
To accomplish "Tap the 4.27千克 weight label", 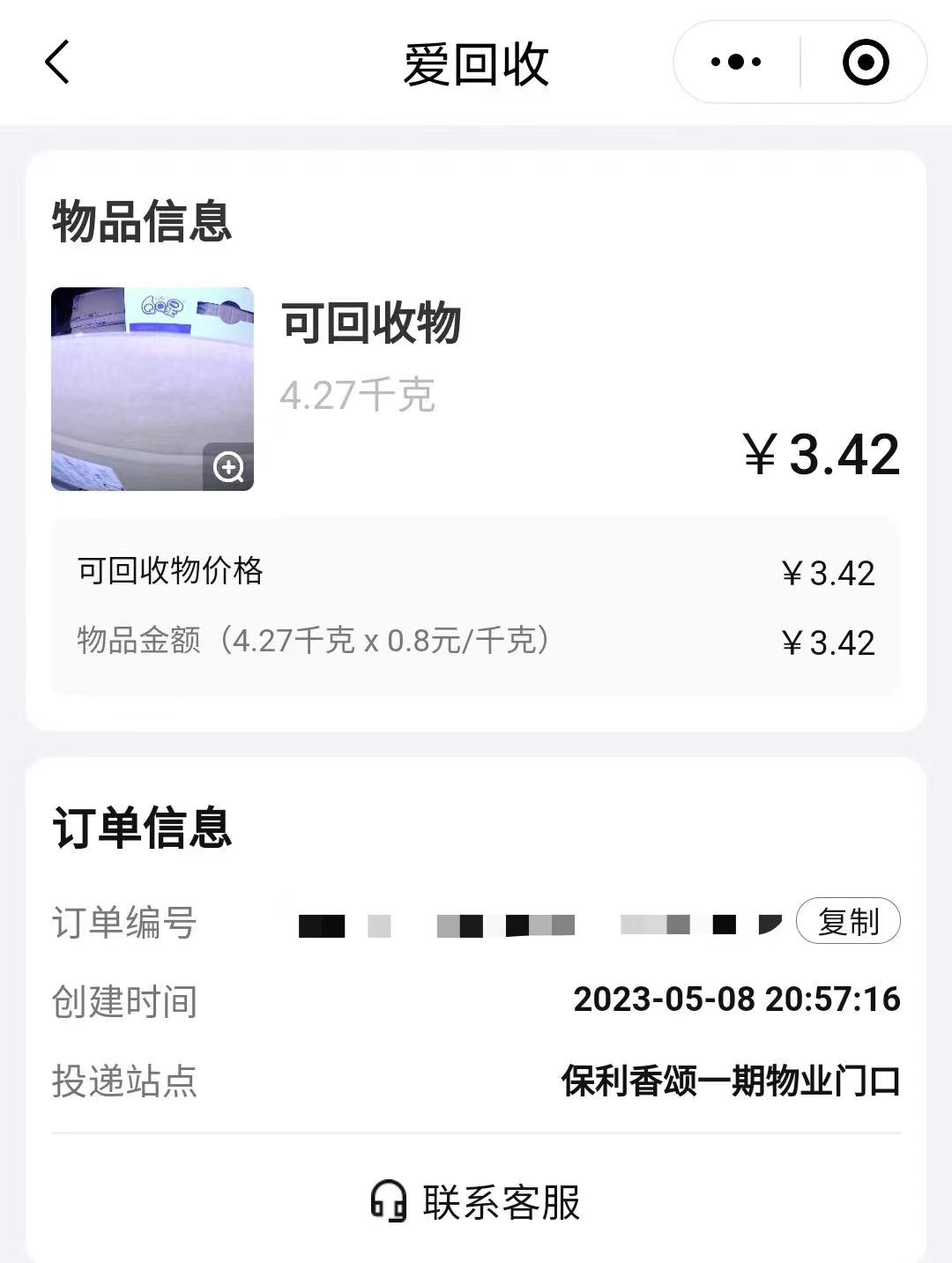I will (356, 396).
